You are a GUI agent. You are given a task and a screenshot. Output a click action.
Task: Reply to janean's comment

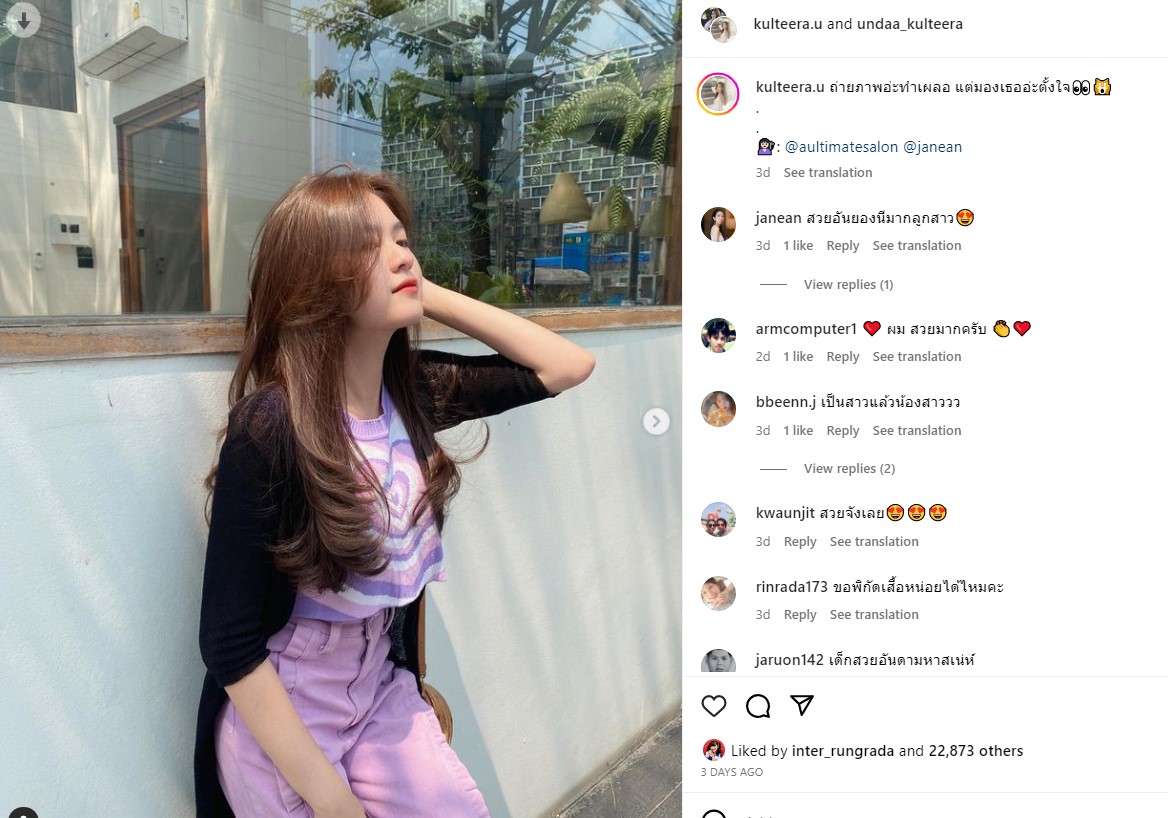[842, 246]
